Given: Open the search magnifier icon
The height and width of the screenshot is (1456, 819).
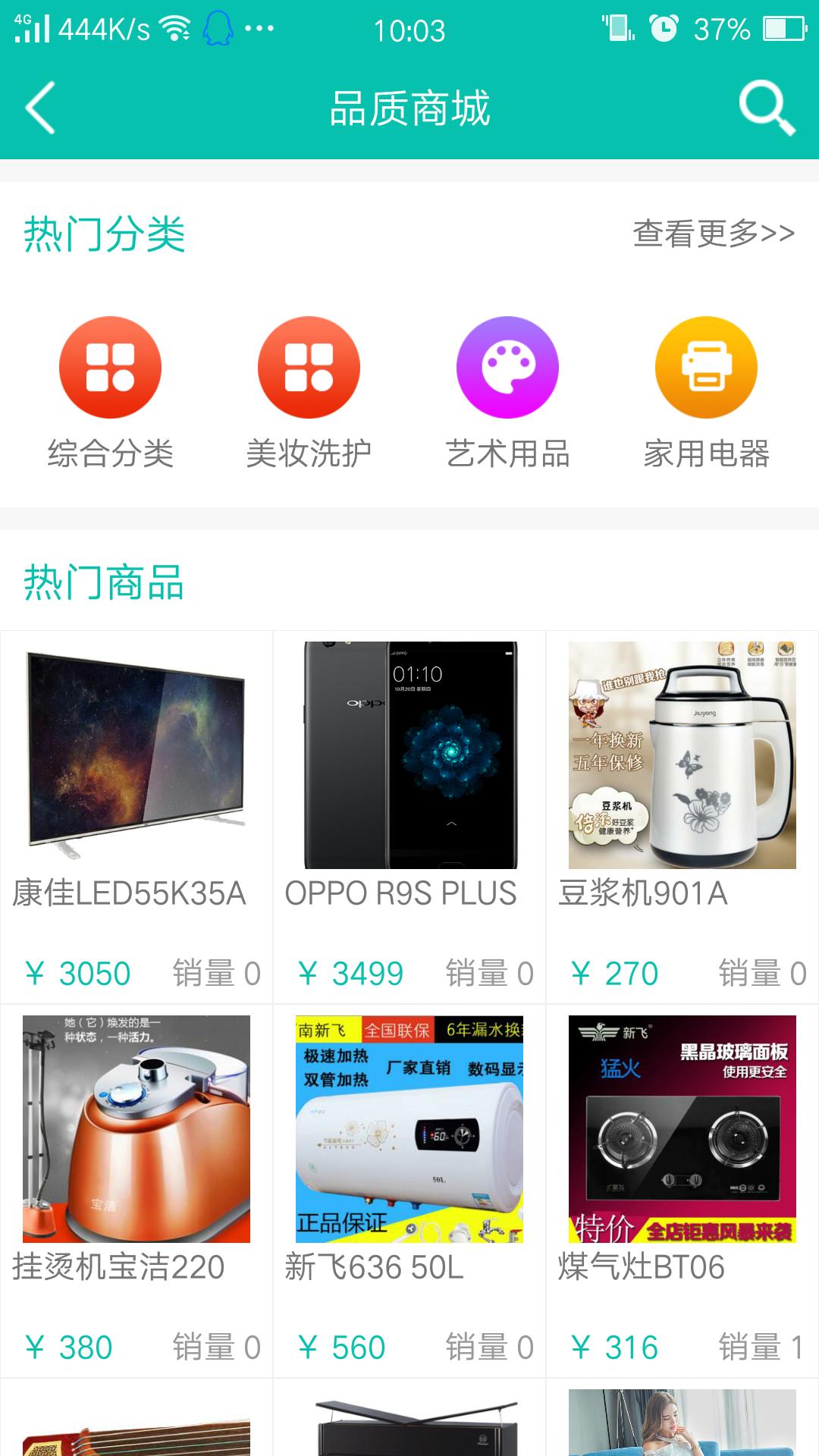Looking at the screenshot, I should pyautogui.click(x=767, y=108).
